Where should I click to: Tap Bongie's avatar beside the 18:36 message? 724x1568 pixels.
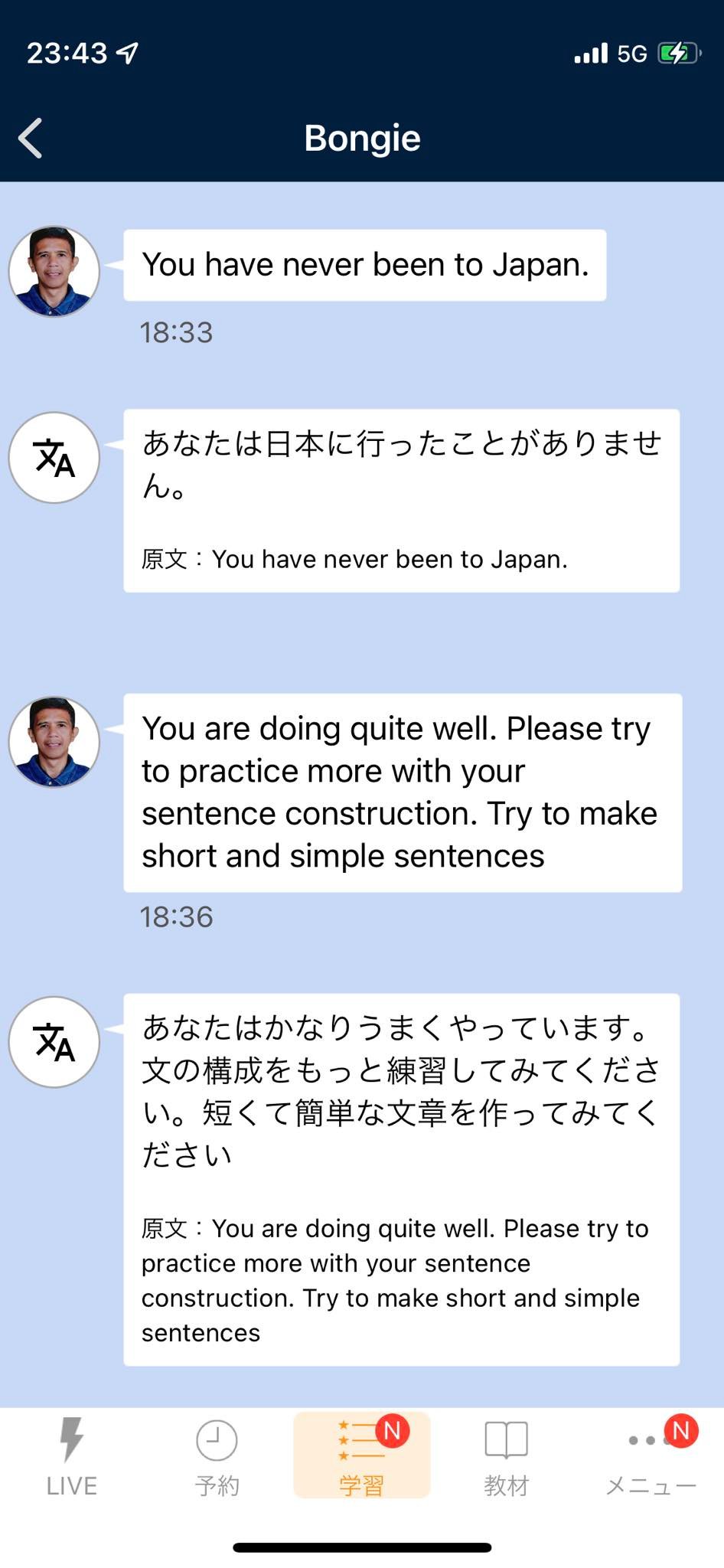[54, 741]
